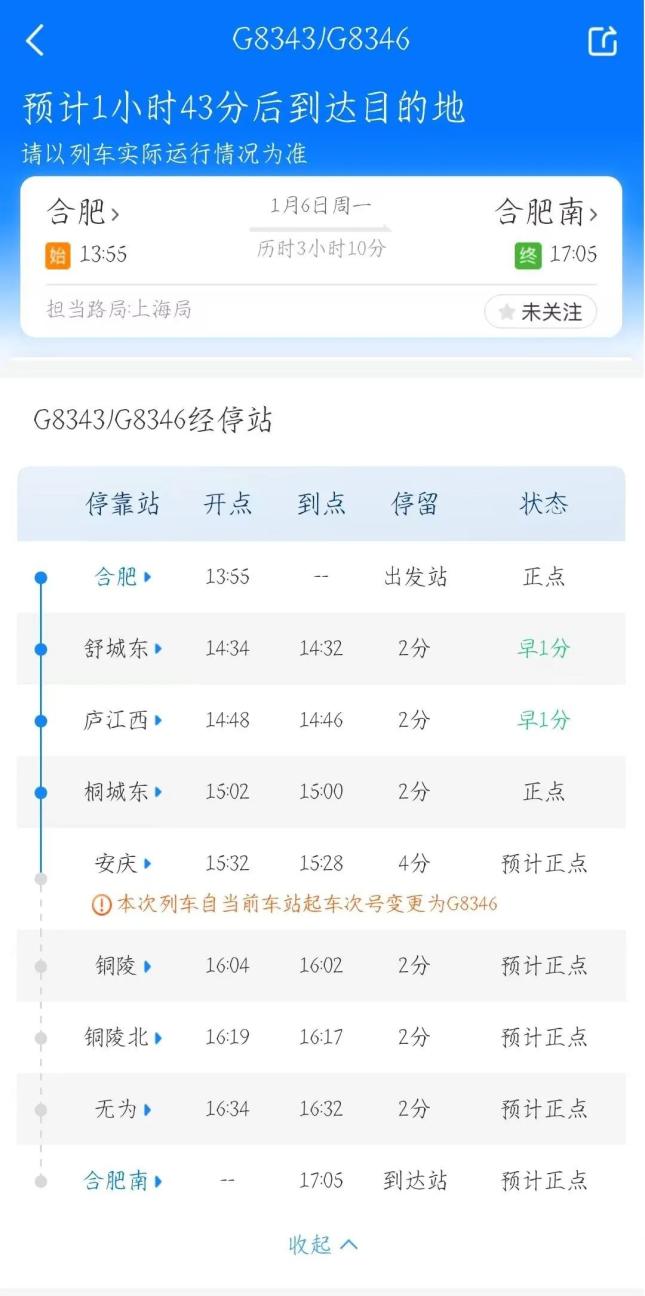The width and height of the screenshot is (645, 1296).
Task: Open departure station 合肥 in the header card
Action: (83, 213)
